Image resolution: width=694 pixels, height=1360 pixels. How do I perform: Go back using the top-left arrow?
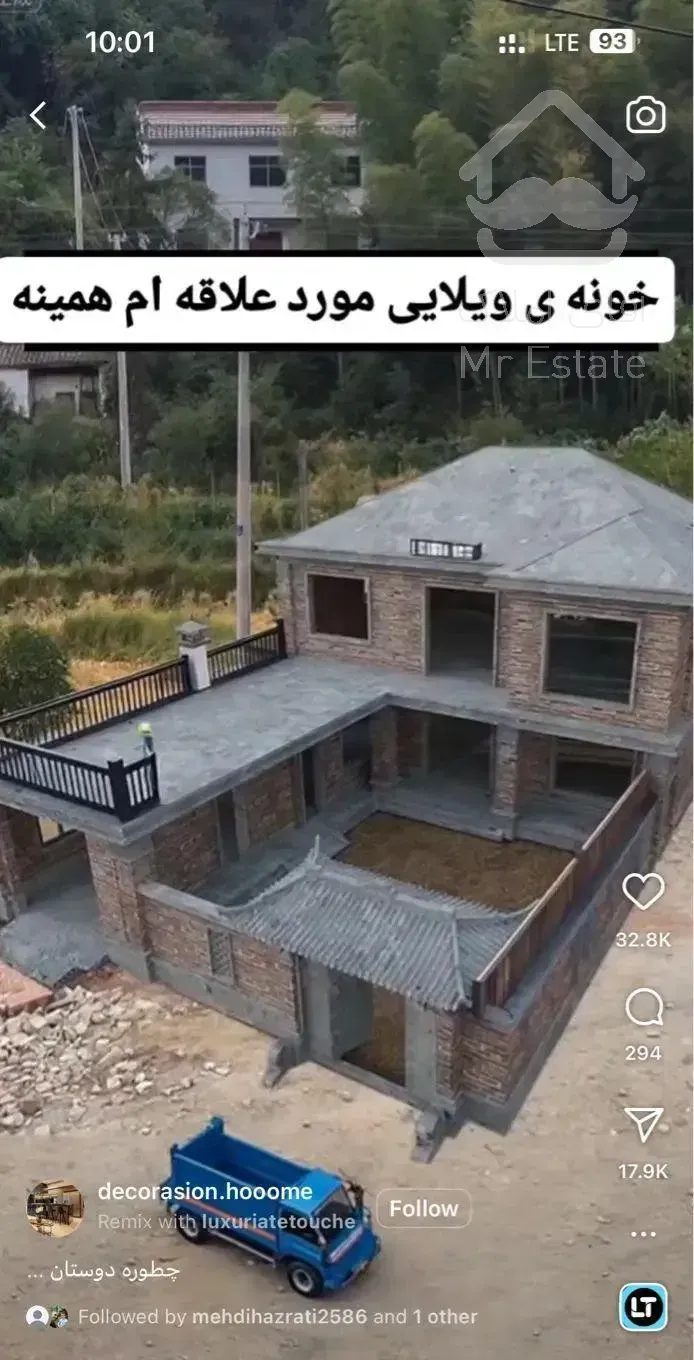tap(38, 116)
